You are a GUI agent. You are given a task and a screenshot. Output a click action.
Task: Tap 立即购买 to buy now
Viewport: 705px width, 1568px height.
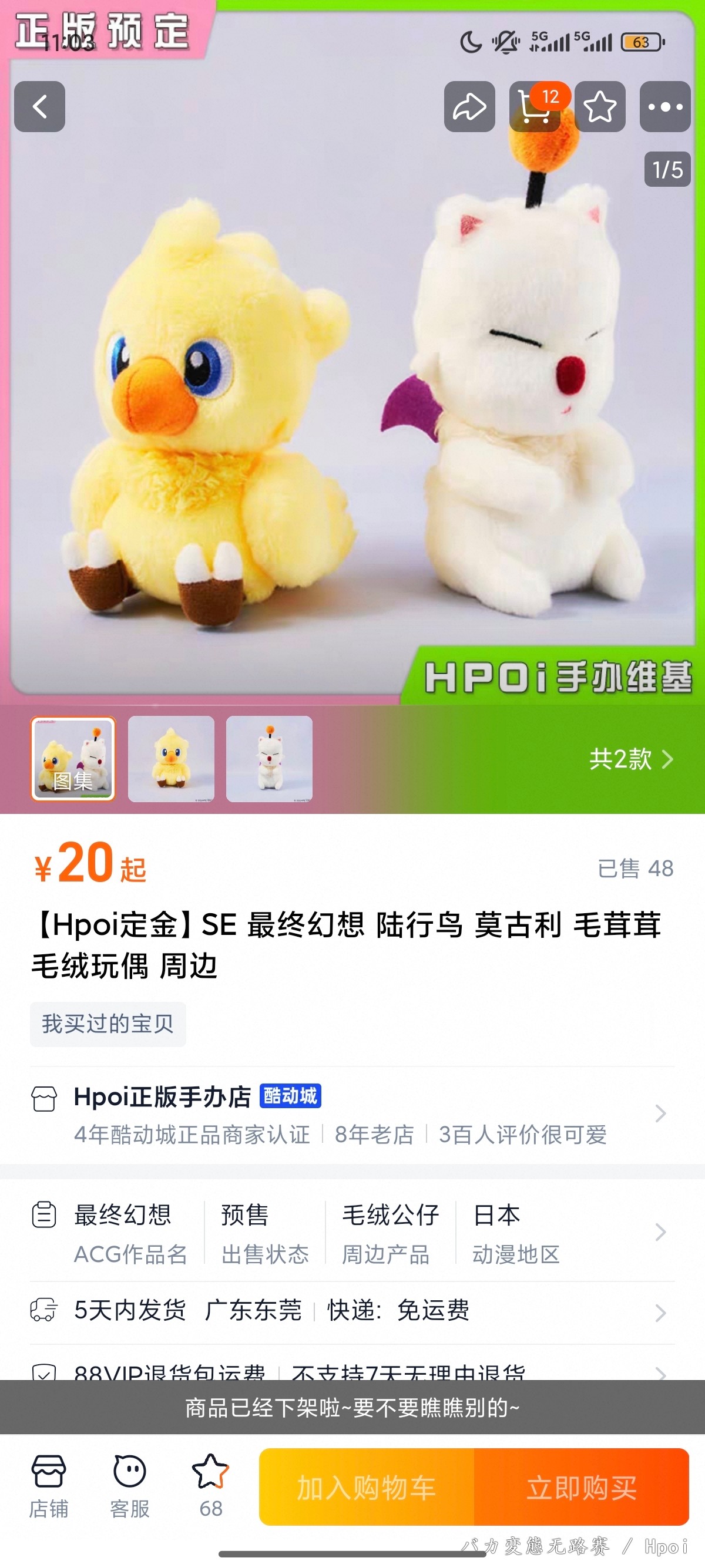click(582, 1487)
